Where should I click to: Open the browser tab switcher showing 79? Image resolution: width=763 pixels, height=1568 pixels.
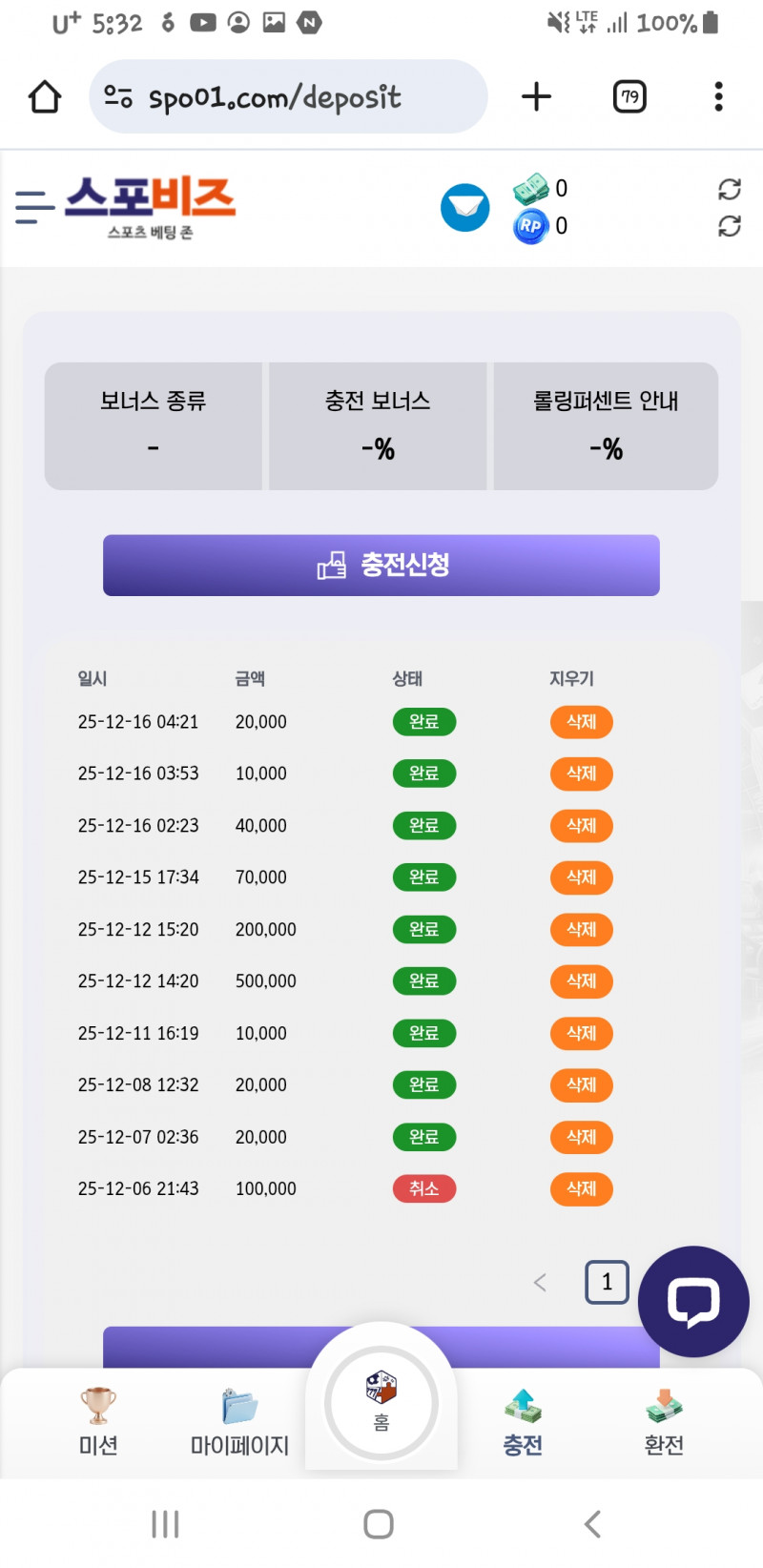tap(629, 96)
